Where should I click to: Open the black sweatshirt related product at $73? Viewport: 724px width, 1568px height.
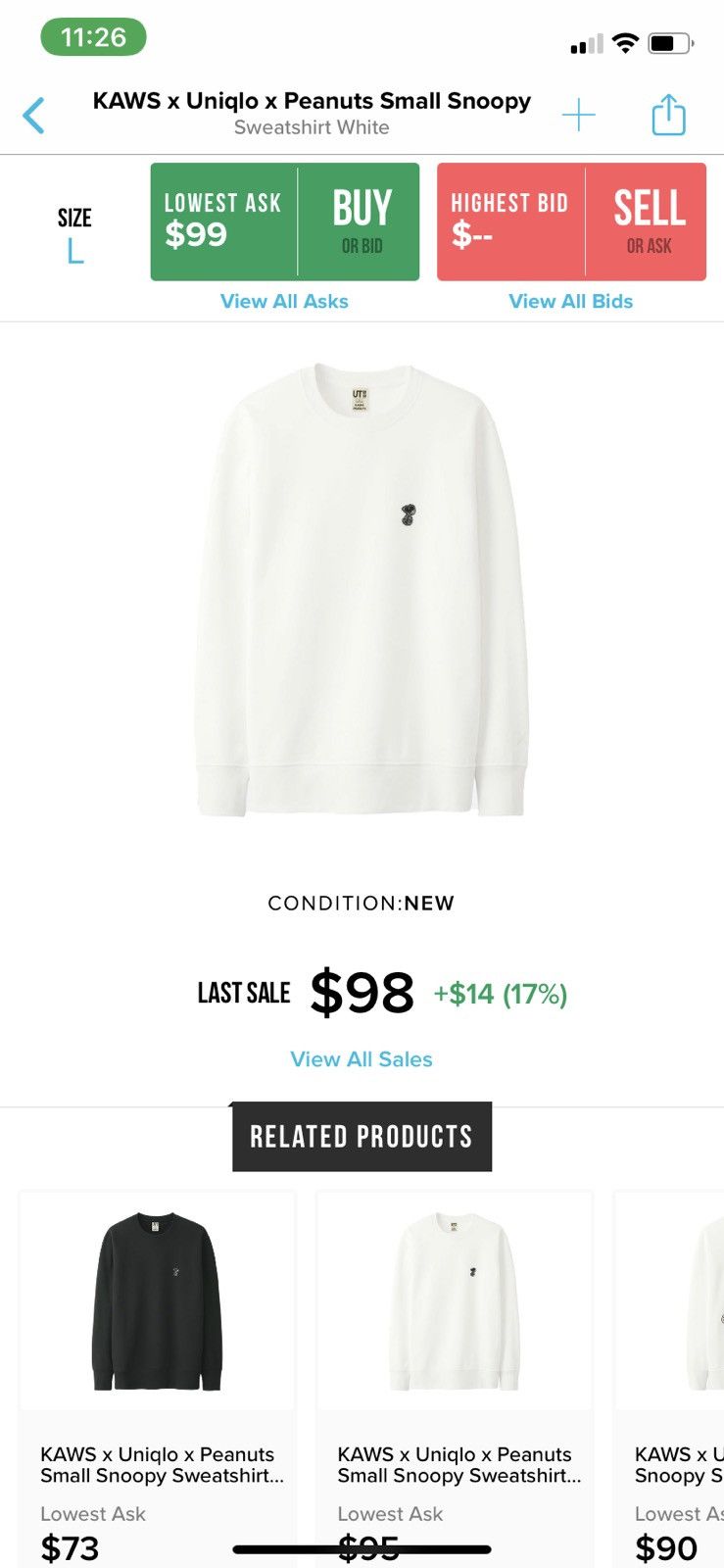(x=157, y=1379)
